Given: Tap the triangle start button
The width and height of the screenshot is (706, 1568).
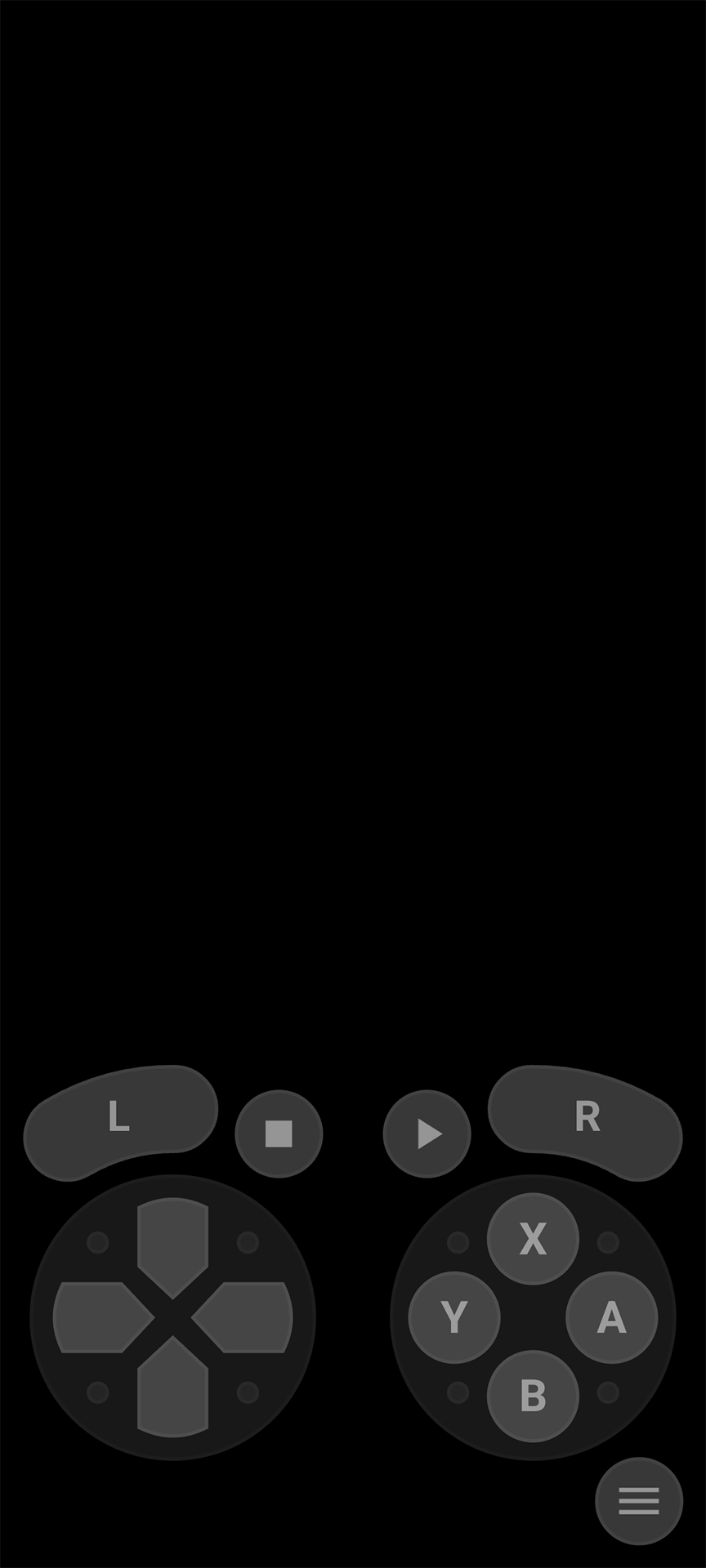Looking at the screenshot, I should (427, 1134).
